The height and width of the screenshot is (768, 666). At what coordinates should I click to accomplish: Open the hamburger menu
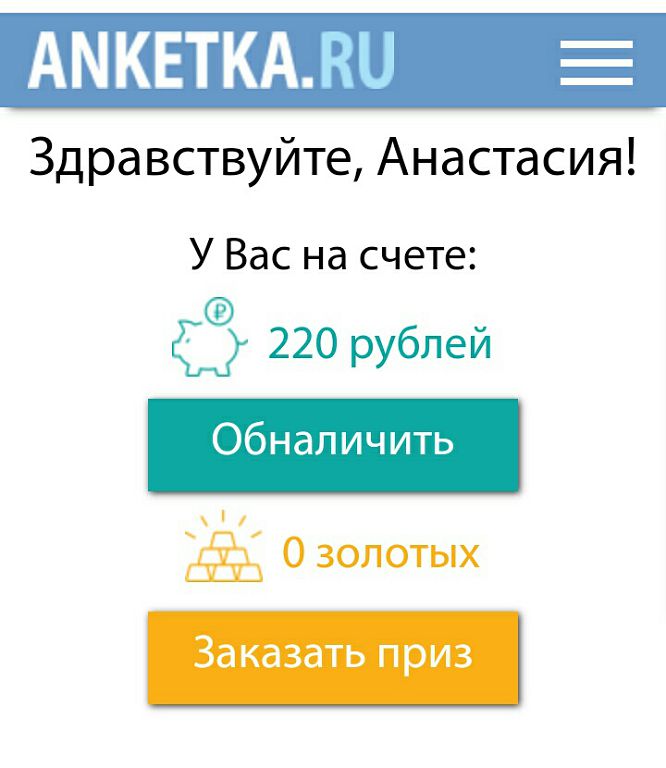coord(596,62)
